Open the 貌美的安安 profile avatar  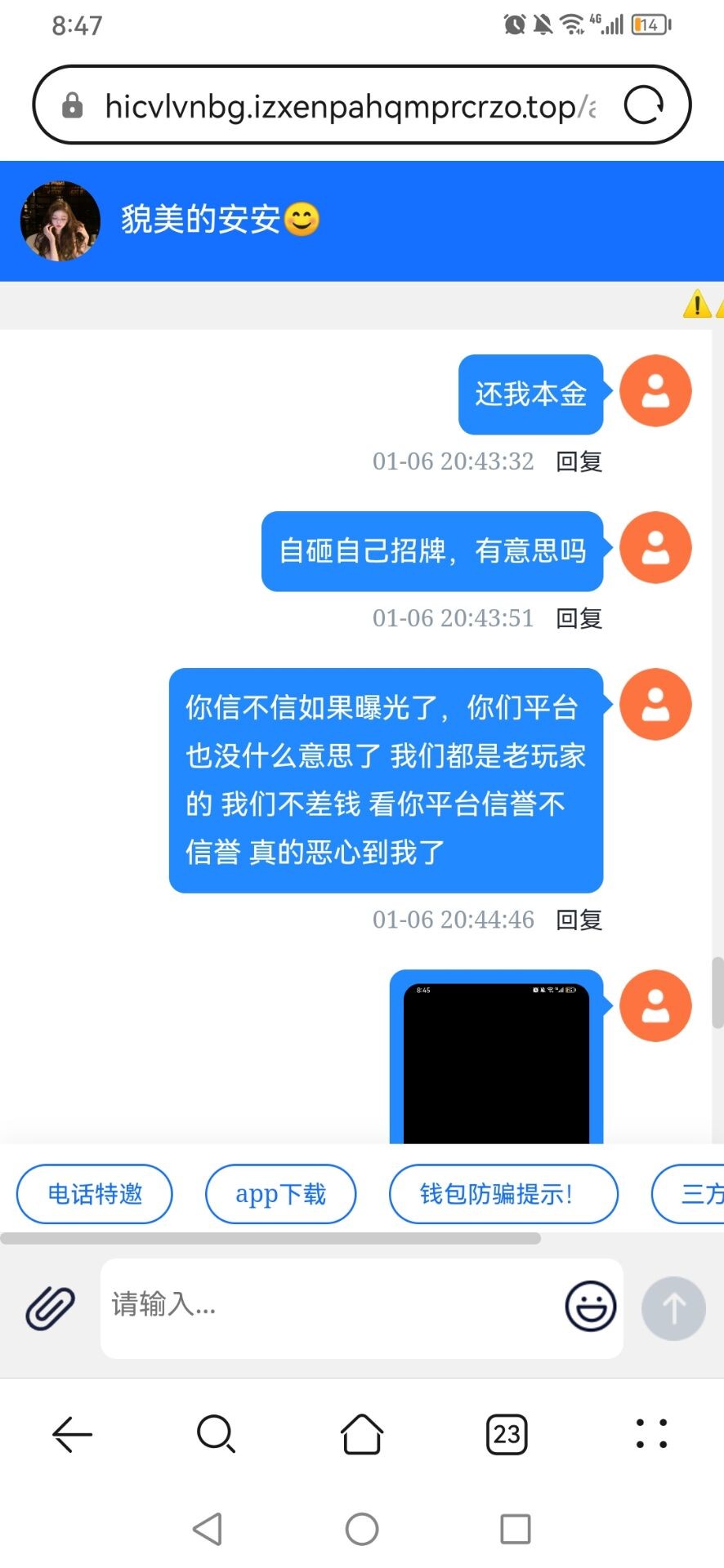60,220
